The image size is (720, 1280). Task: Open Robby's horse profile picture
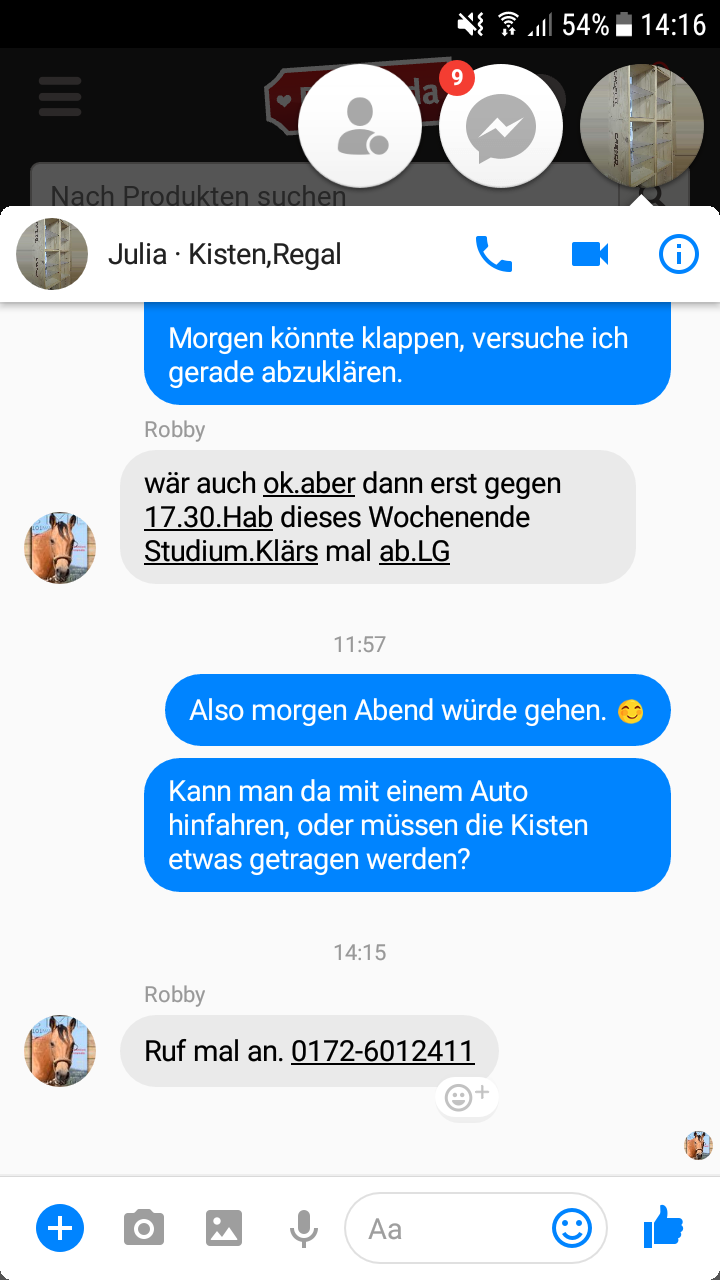coord(60,1050)
